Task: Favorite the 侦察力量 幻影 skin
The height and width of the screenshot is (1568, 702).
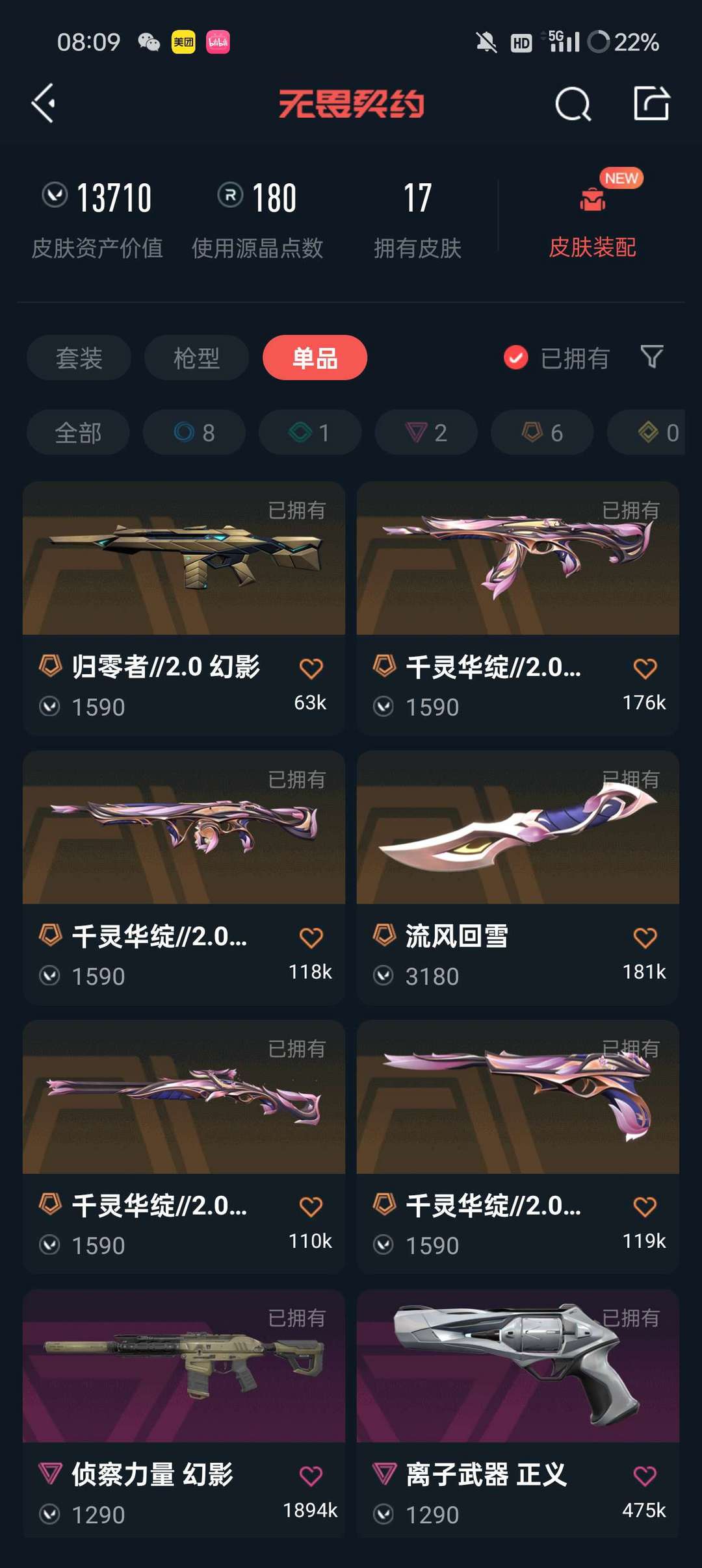Action: click(x=312, y=1476)
